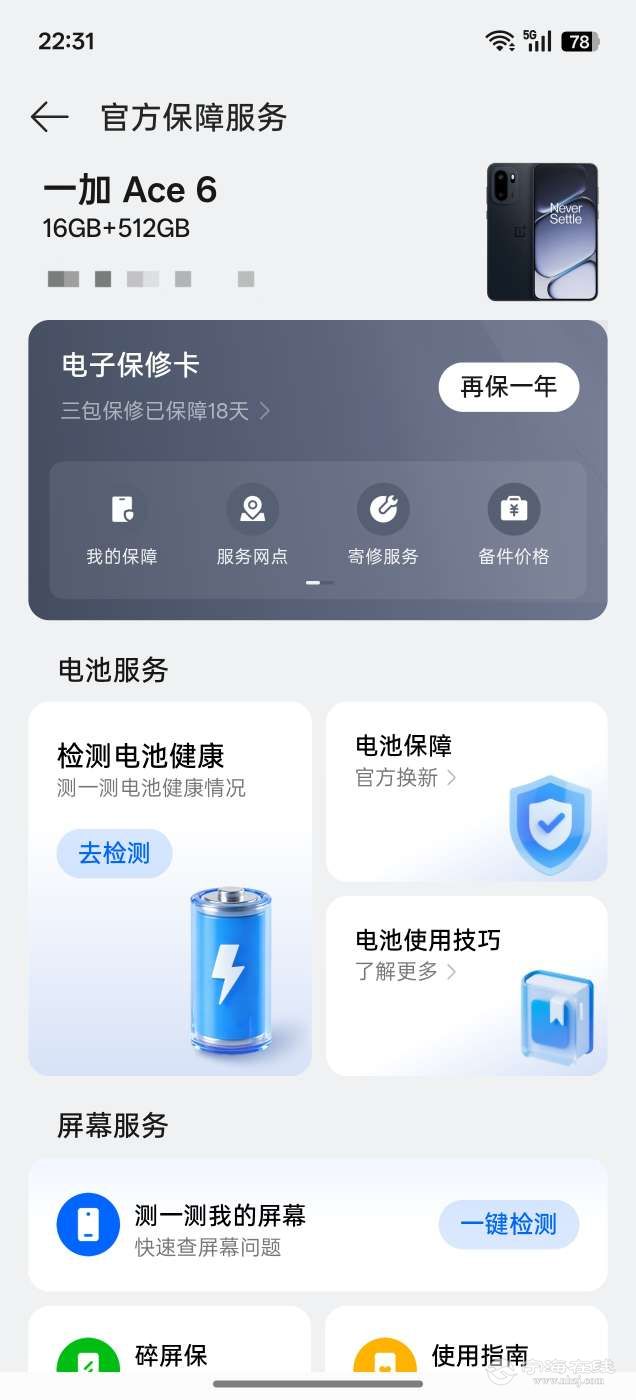Tap the 再保一年 button
The height and width of the screenshot is (1400, 636).
tap(508, 387)
